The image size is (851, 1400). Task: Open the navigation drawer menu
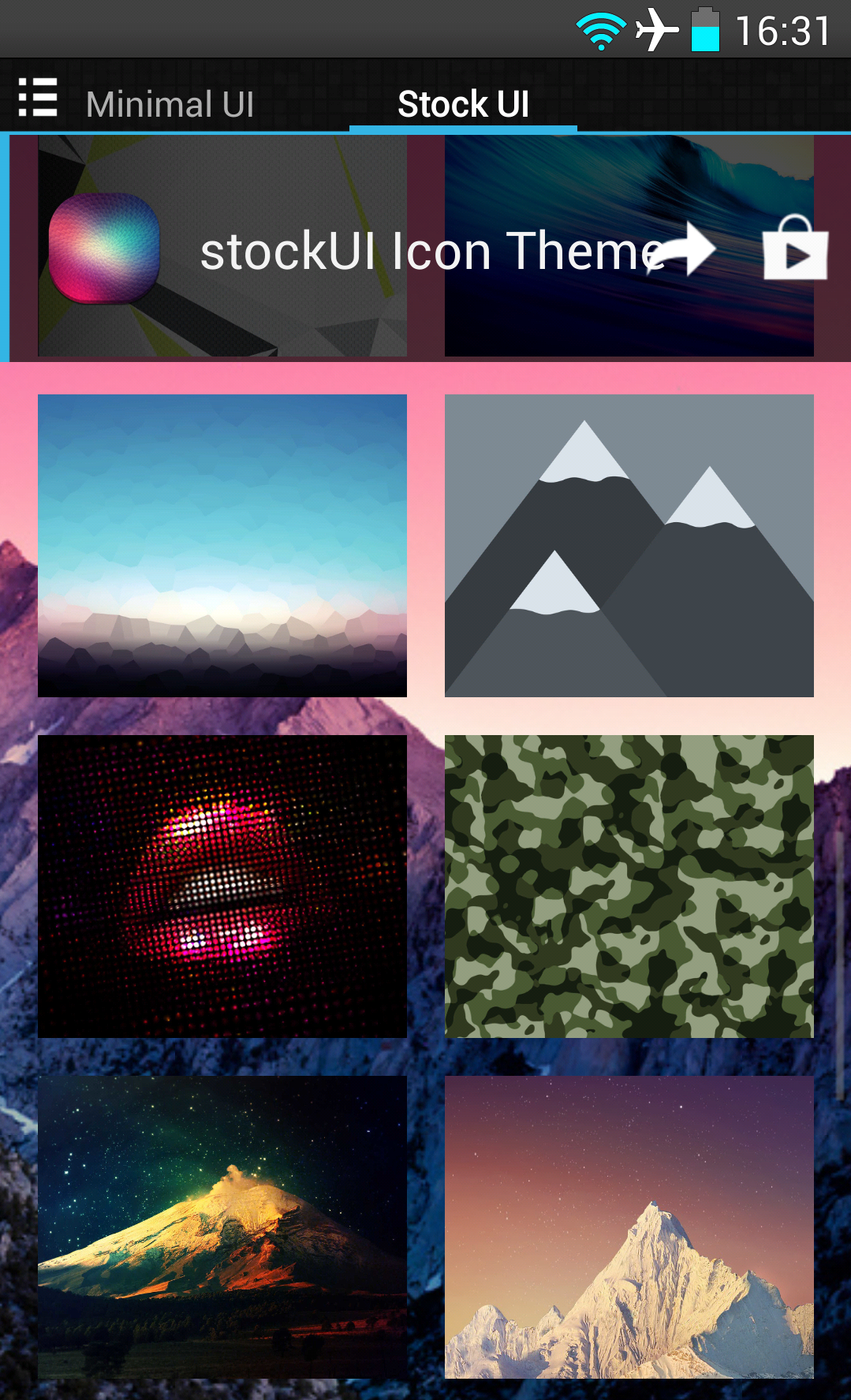[x=38, y=98]
